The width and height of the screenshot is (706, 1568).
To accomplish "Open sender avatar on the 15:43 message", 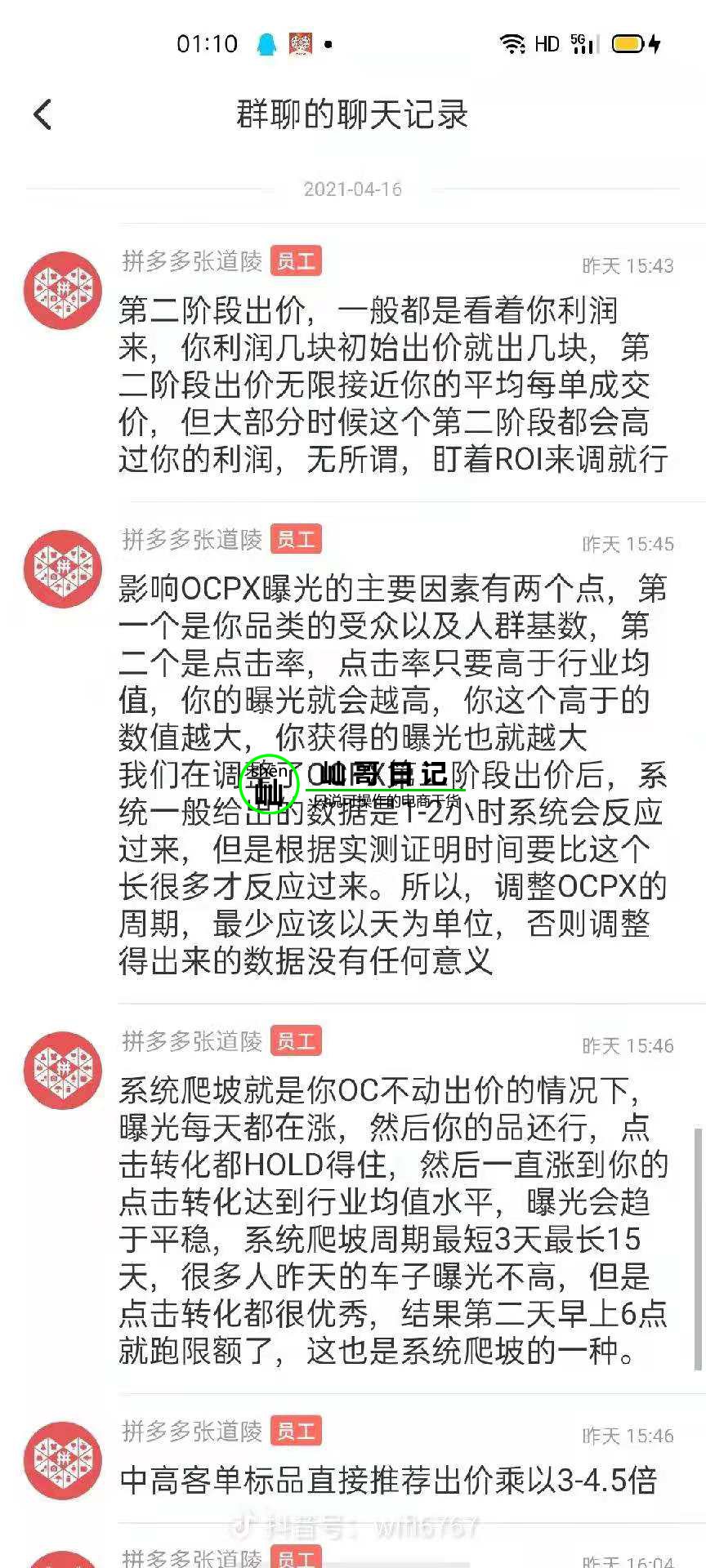I will coord(62,291).
